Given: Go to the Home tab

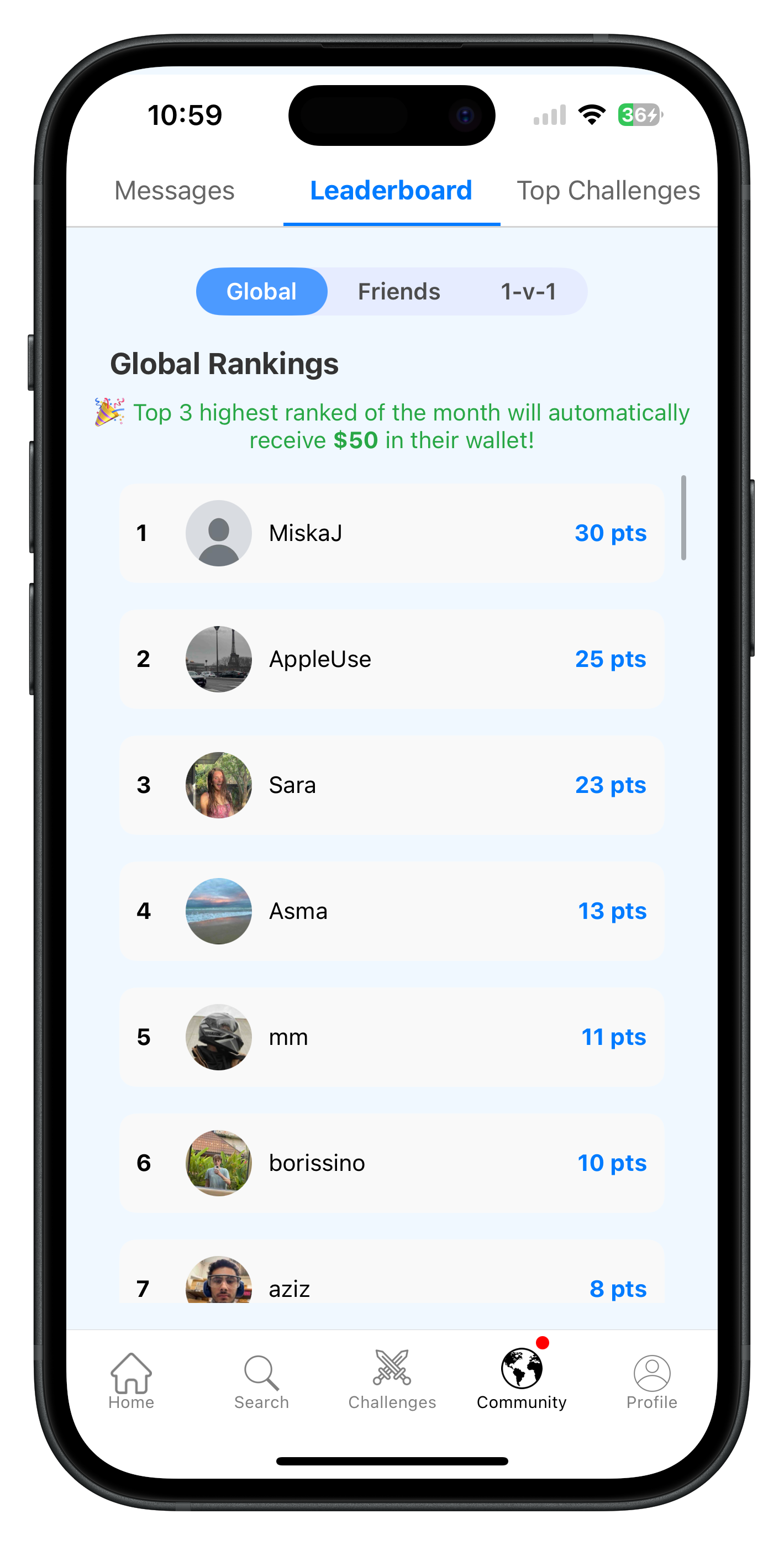Looking at the screenshot, I should pyautogui.click(x=131, y=1380).
